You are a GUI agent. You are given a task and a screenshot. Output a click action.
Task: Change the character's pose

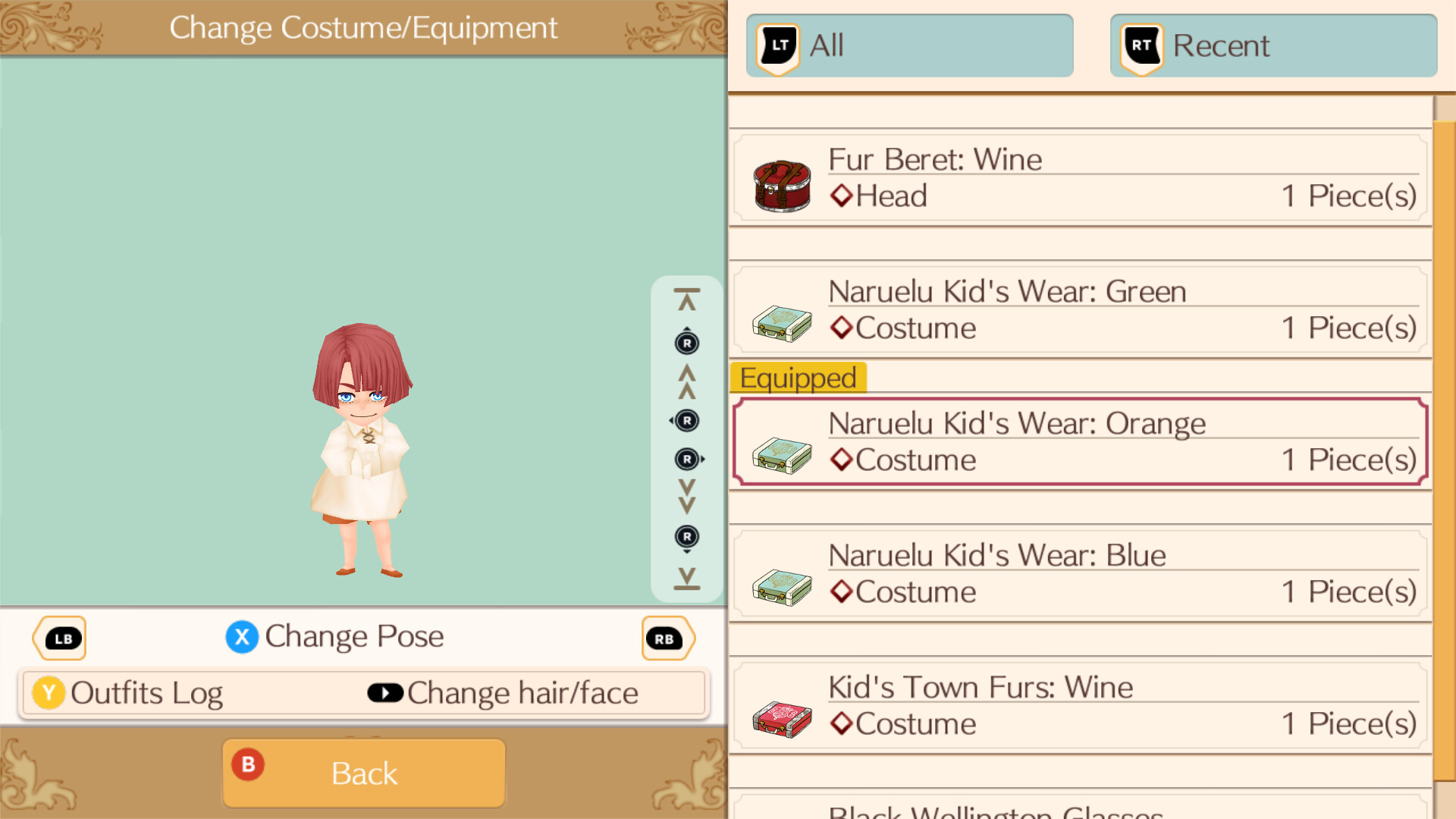pos(335,637)
